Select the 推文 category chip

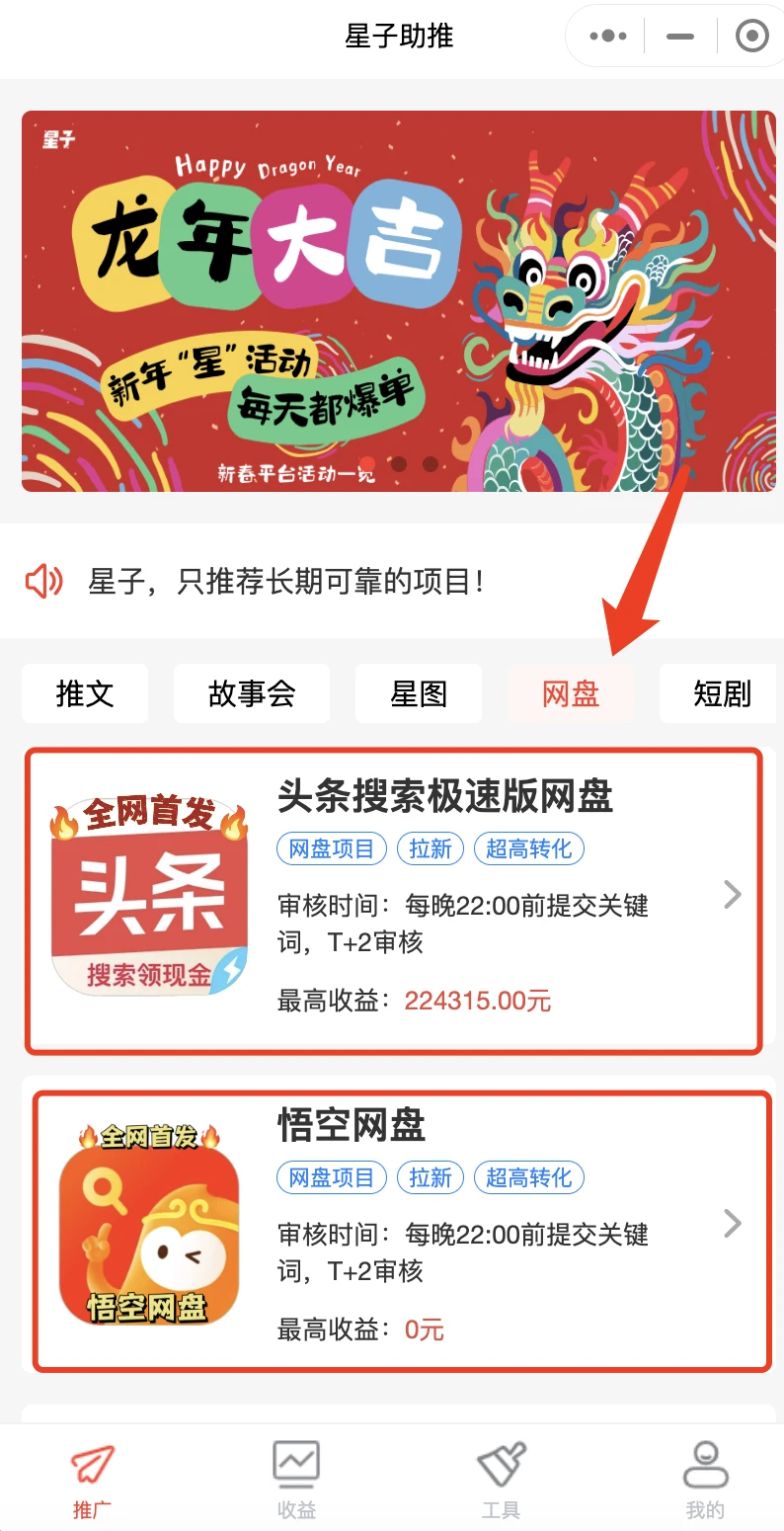(x=85, y=693)
